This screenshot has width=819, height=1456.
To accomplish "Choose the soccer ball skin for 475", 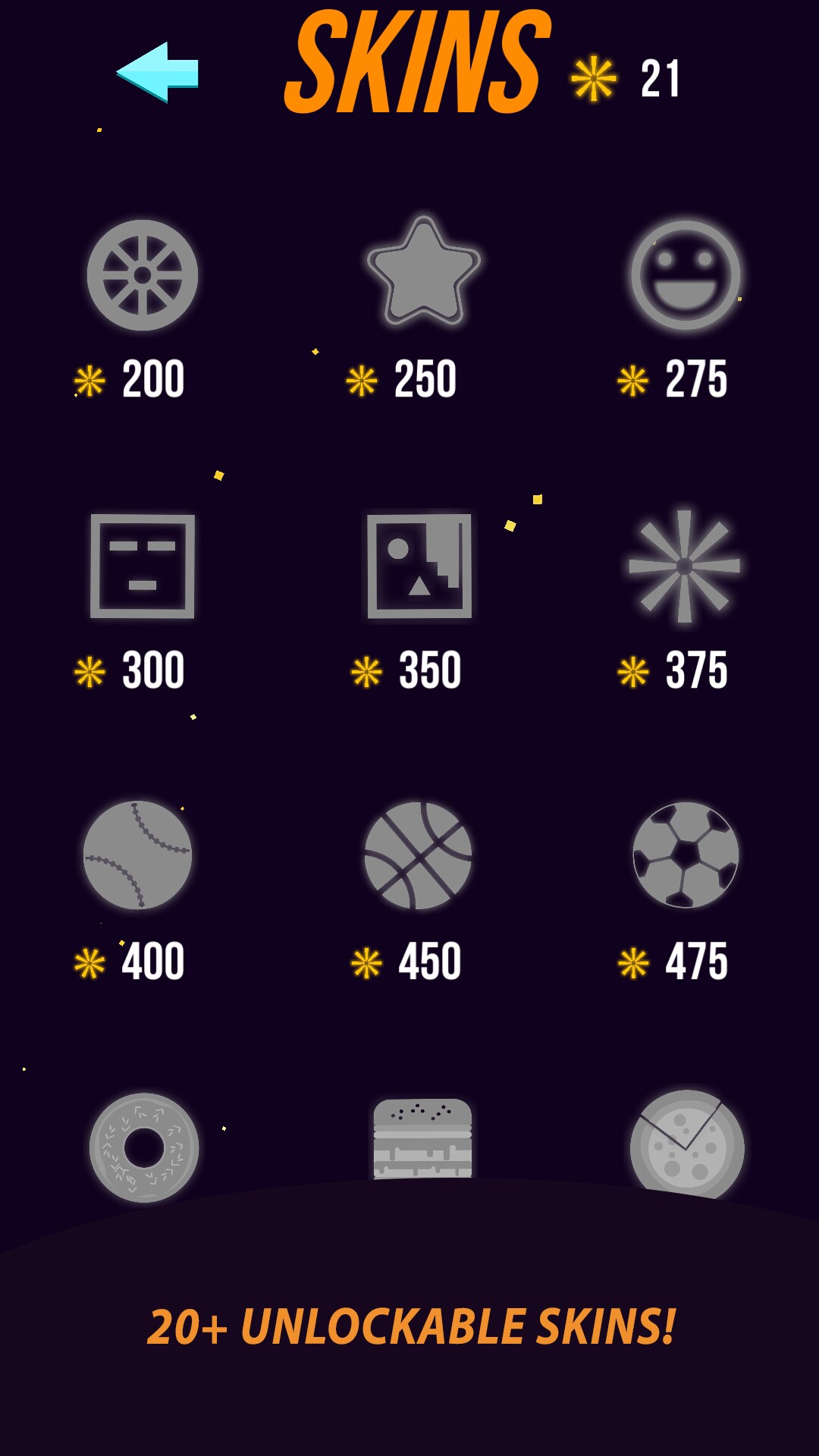I will 686,855.
